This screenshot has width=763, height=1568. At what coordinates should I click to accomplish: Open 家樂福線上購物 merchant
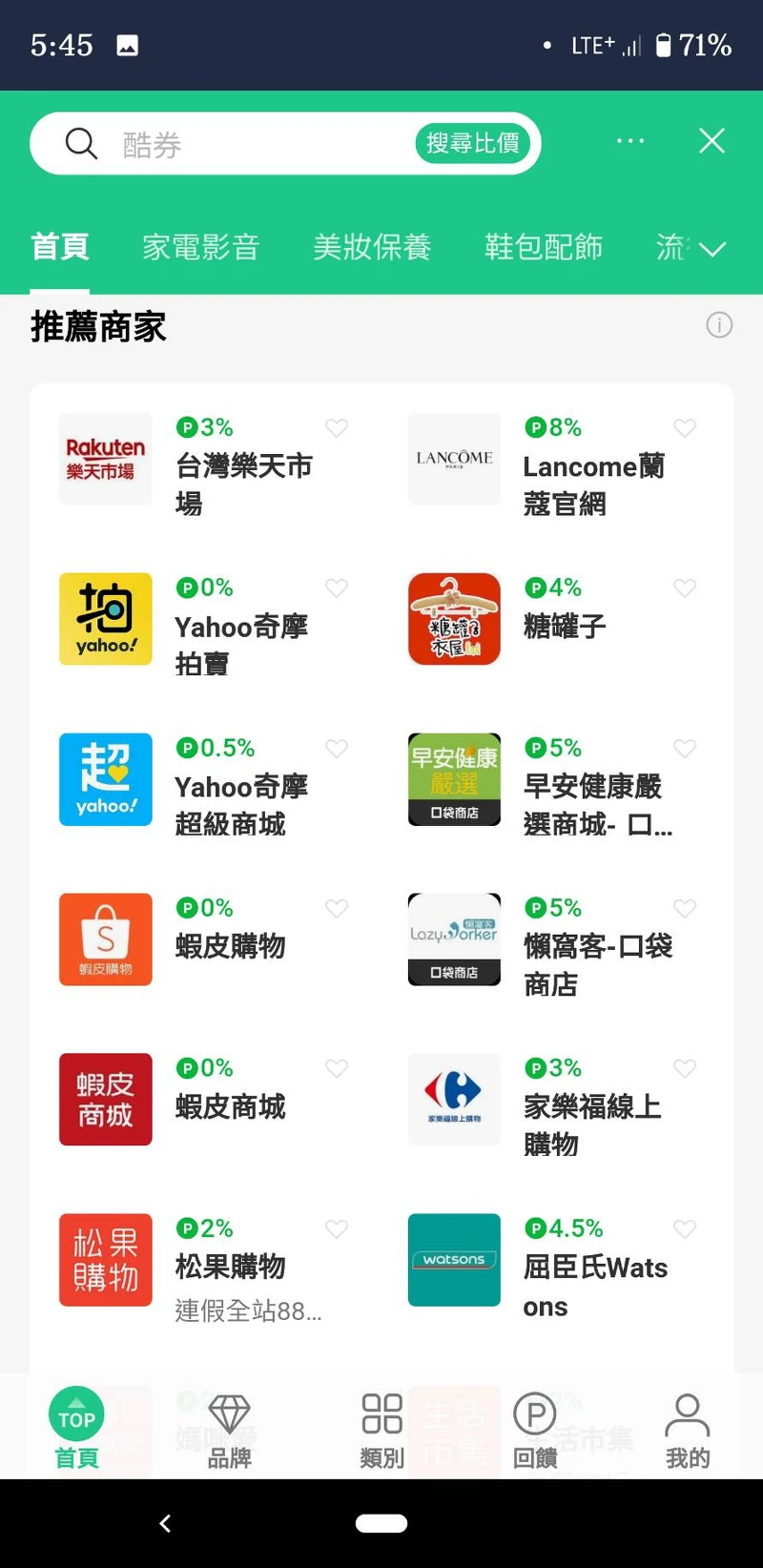(x=551, y=1104)
